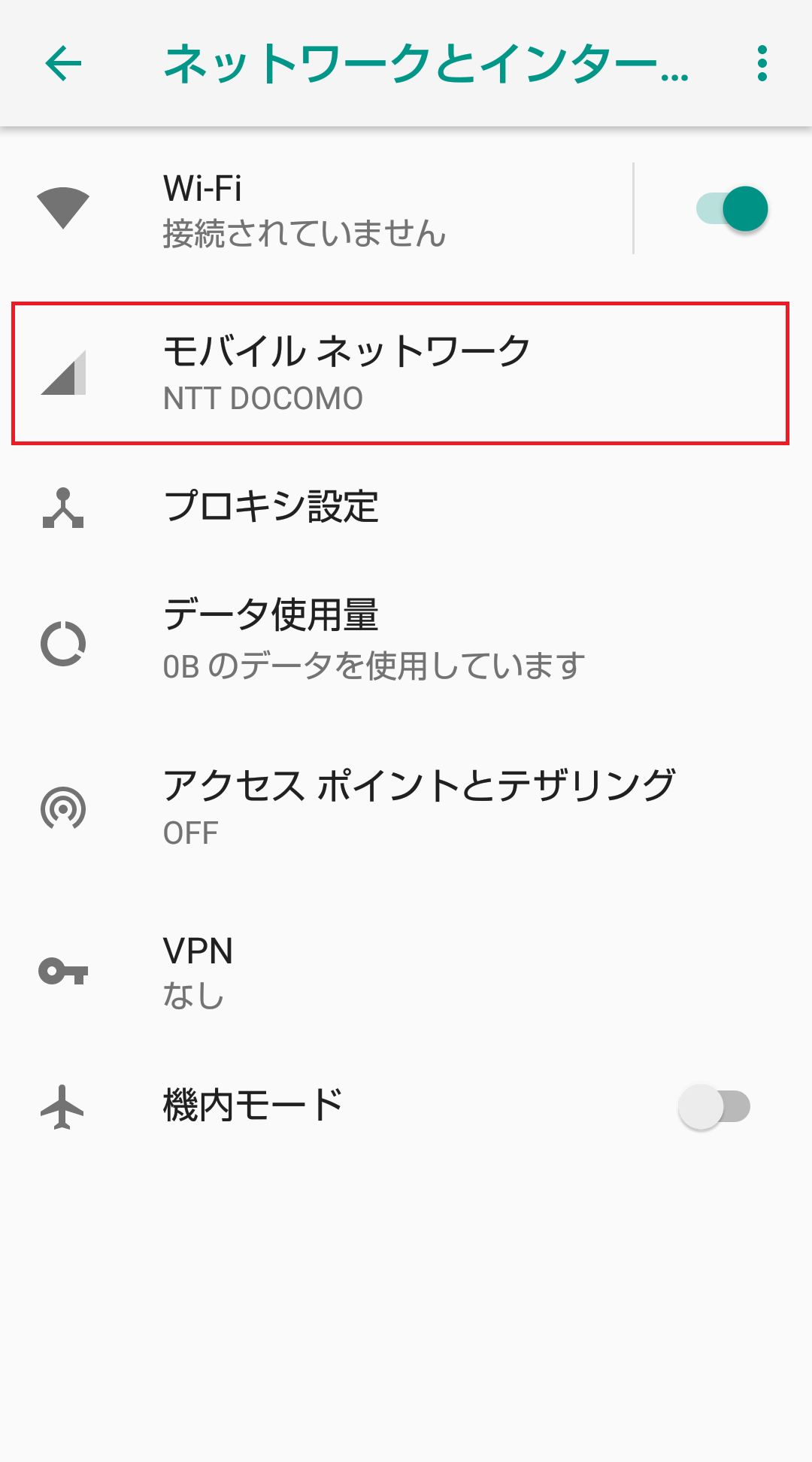The image size is (812, 1462).
Task: Click the data usage circular icon
Action: (x=64, y=643)
